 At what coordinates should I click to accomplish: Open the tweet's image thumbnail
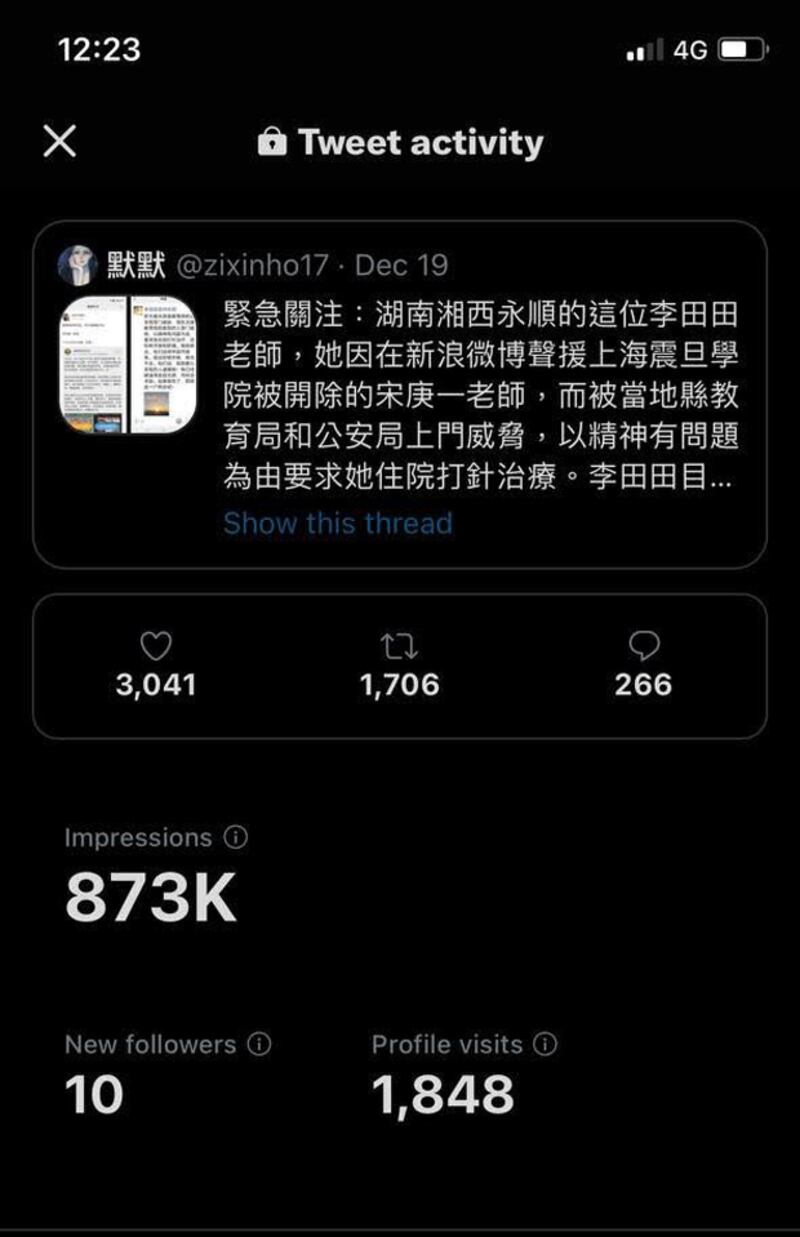[126, 365]
